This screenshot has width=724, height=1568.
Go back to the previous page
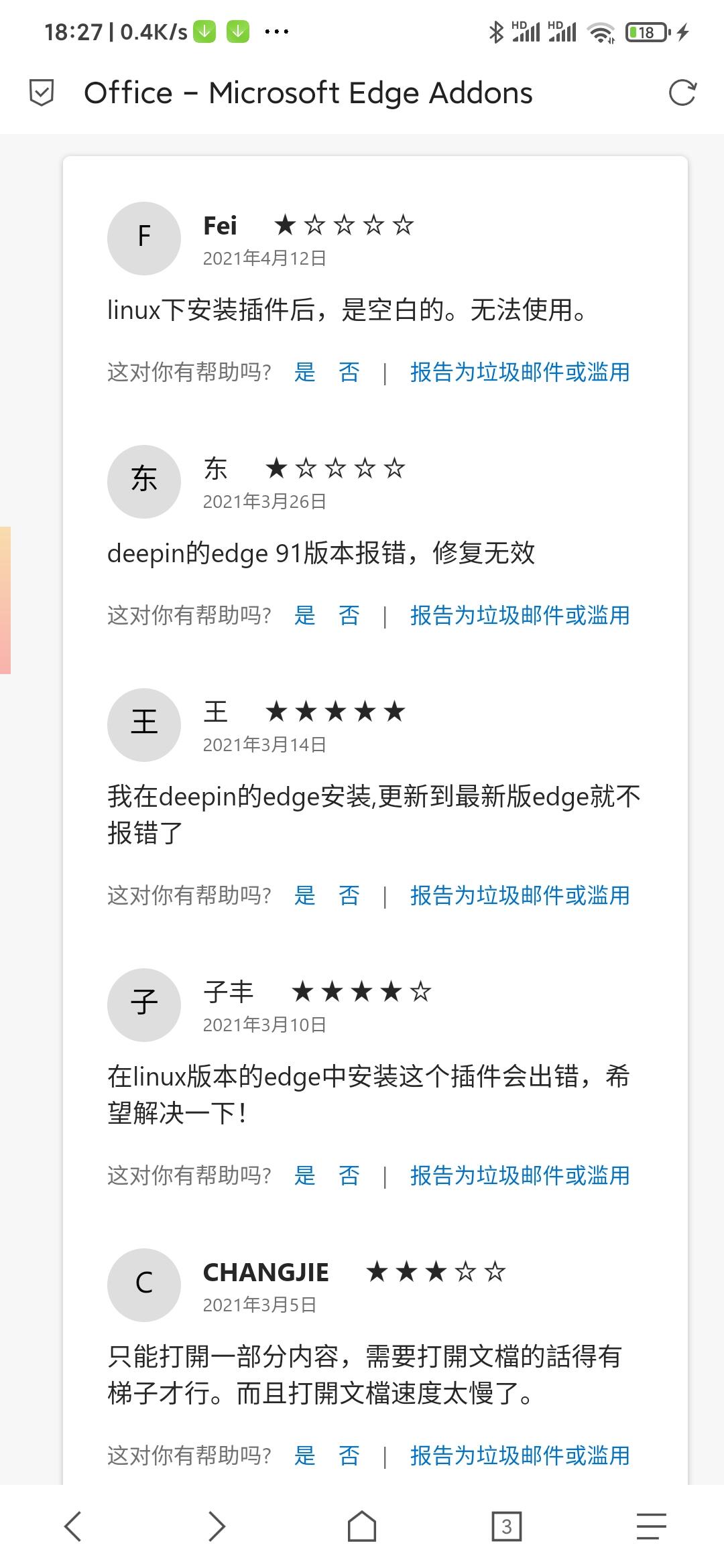[x=72, y=1526]
